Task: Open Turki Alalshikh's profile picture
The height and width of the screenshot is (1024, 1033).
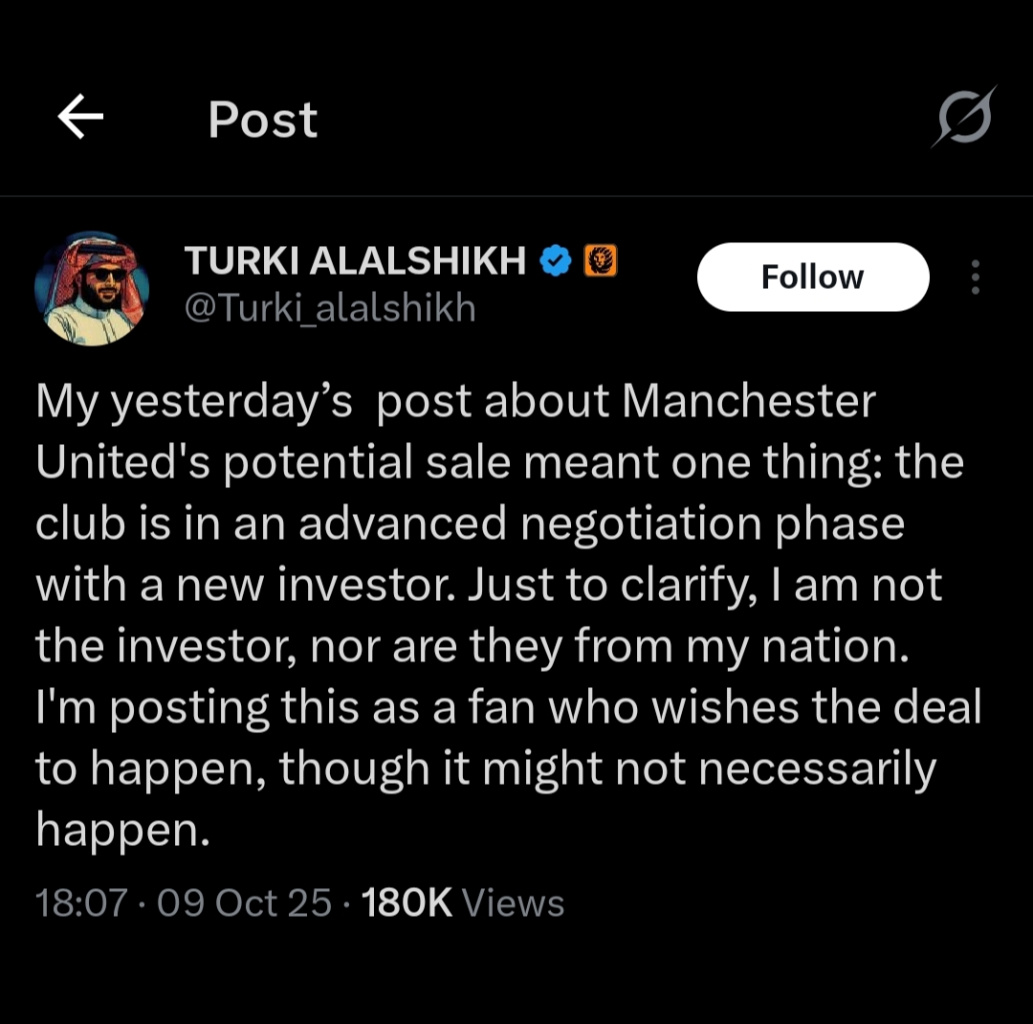Action: point(91,287)
